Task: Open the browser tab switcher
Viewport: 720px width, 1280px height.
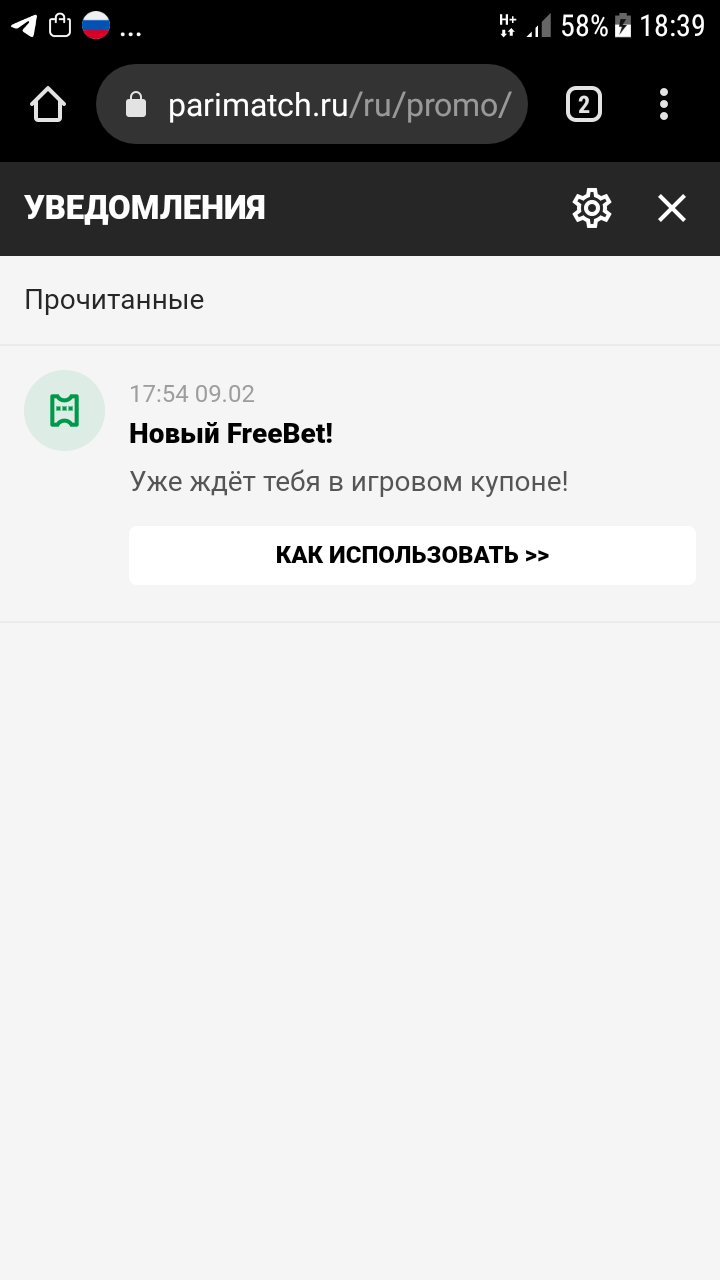Action: click(x=584, y=104)
